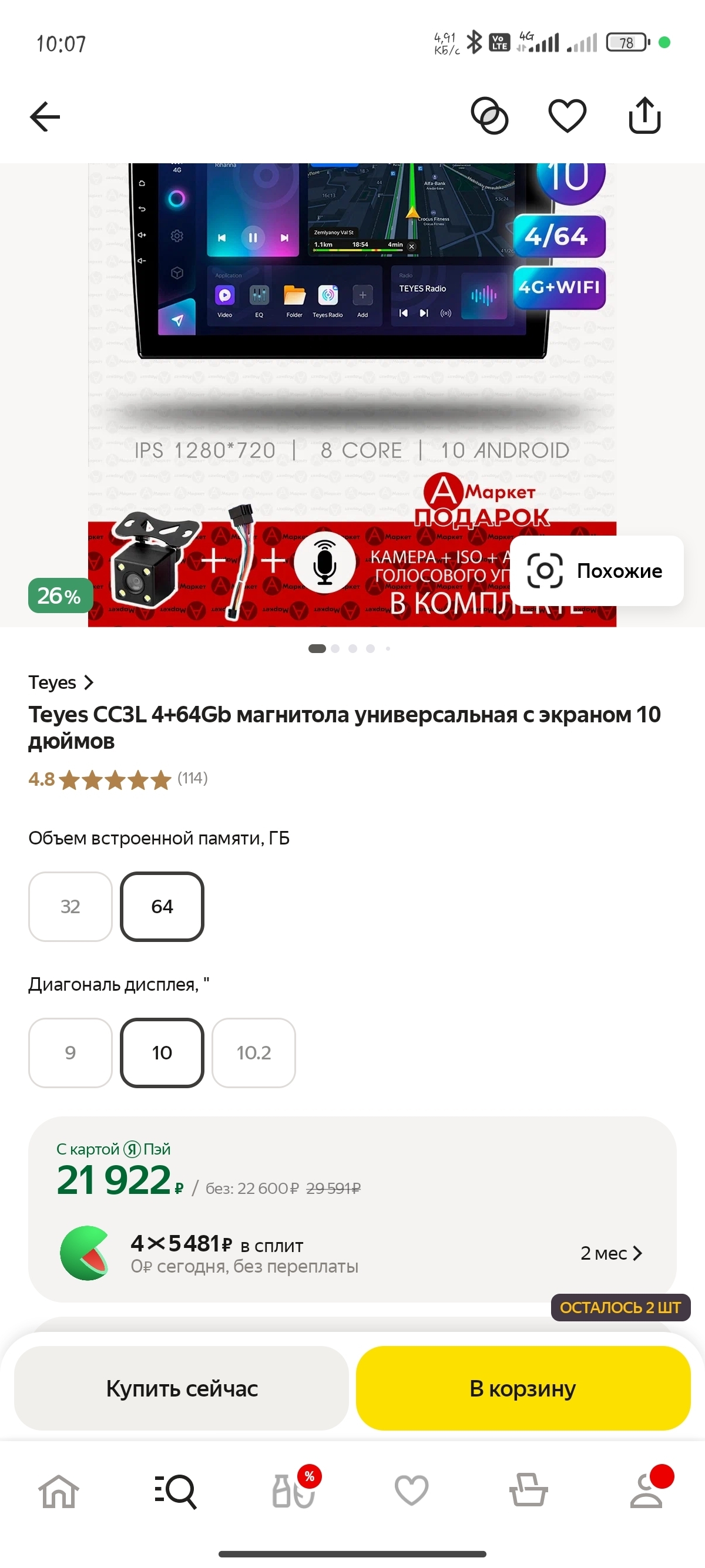705x1568 pixels.
Task: Choose 10.2 inch display diagonal
Action: click(x=253, y=1052)
